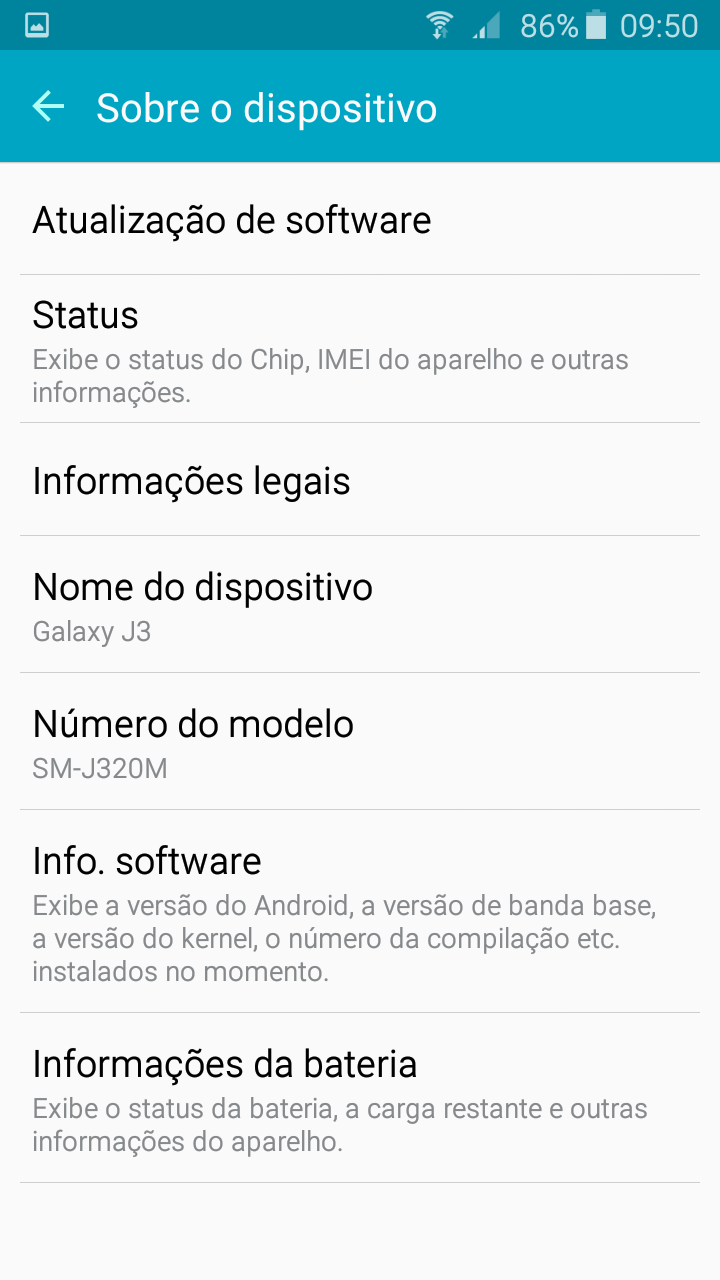Screen dimensions: 720x1280
Task: Open the Status row
Action: click(x=360, y=349)
